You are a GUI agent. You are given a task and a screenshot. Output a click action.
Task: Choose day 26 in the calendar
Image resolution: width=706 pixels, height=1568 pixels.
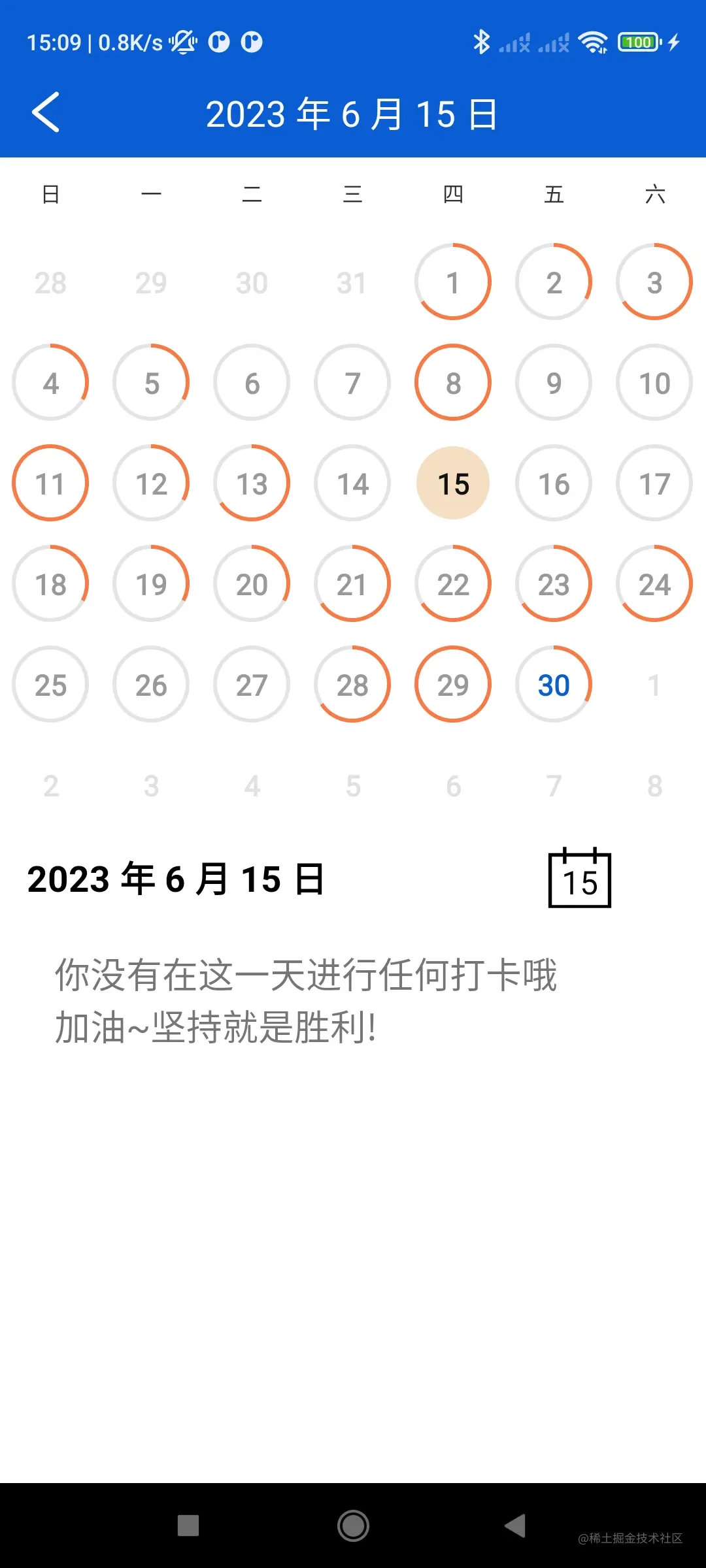pos(151,684)
